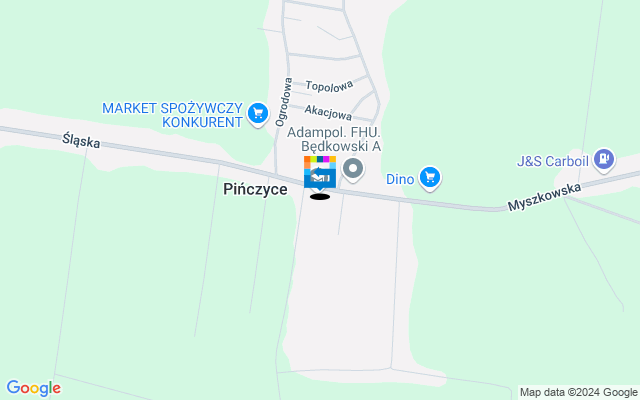The image size is (640, 400).
Task: Tap the J&S Carboil fuel station marker
Action: pyautogui.click(x=603, y=158)
